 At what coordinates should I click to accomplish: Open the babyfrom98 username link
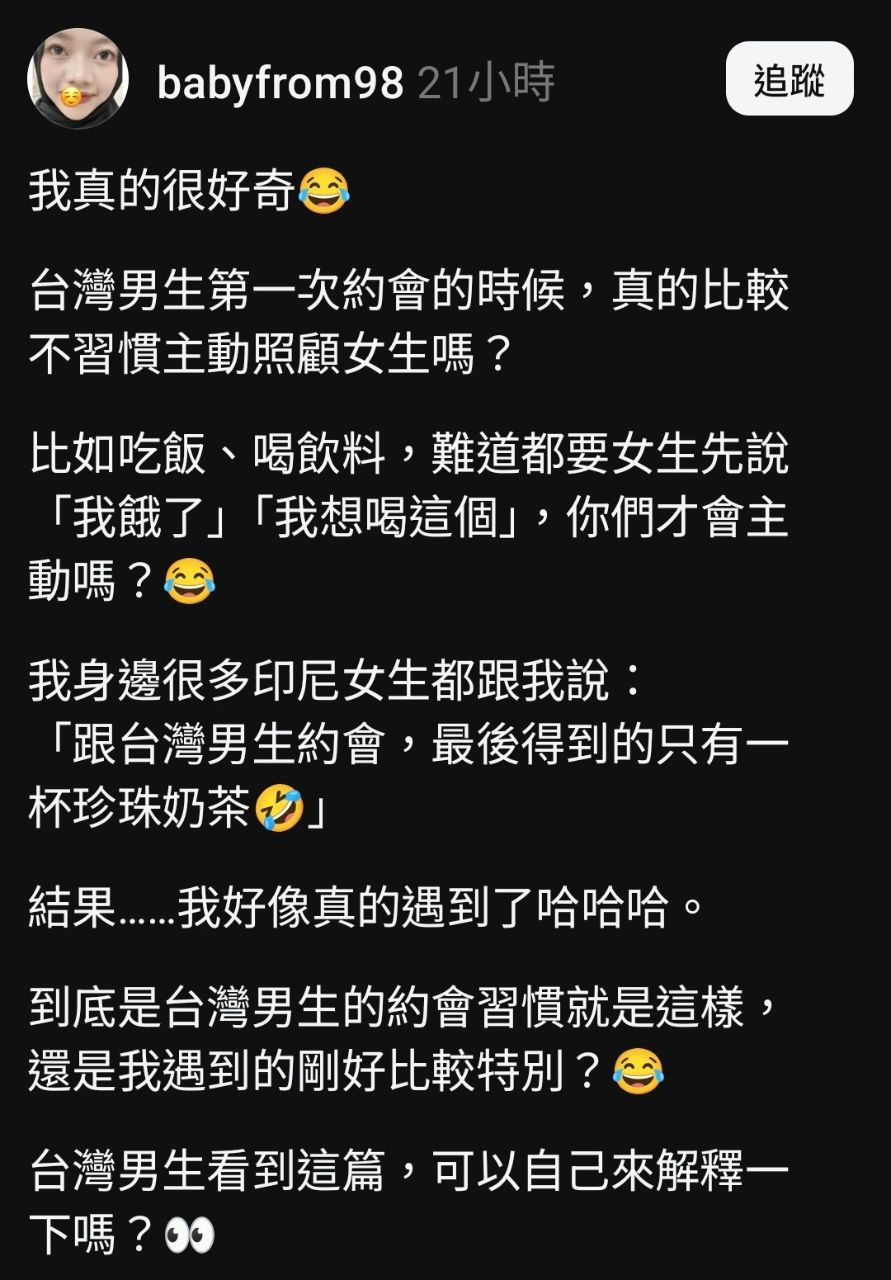[280, 84]
